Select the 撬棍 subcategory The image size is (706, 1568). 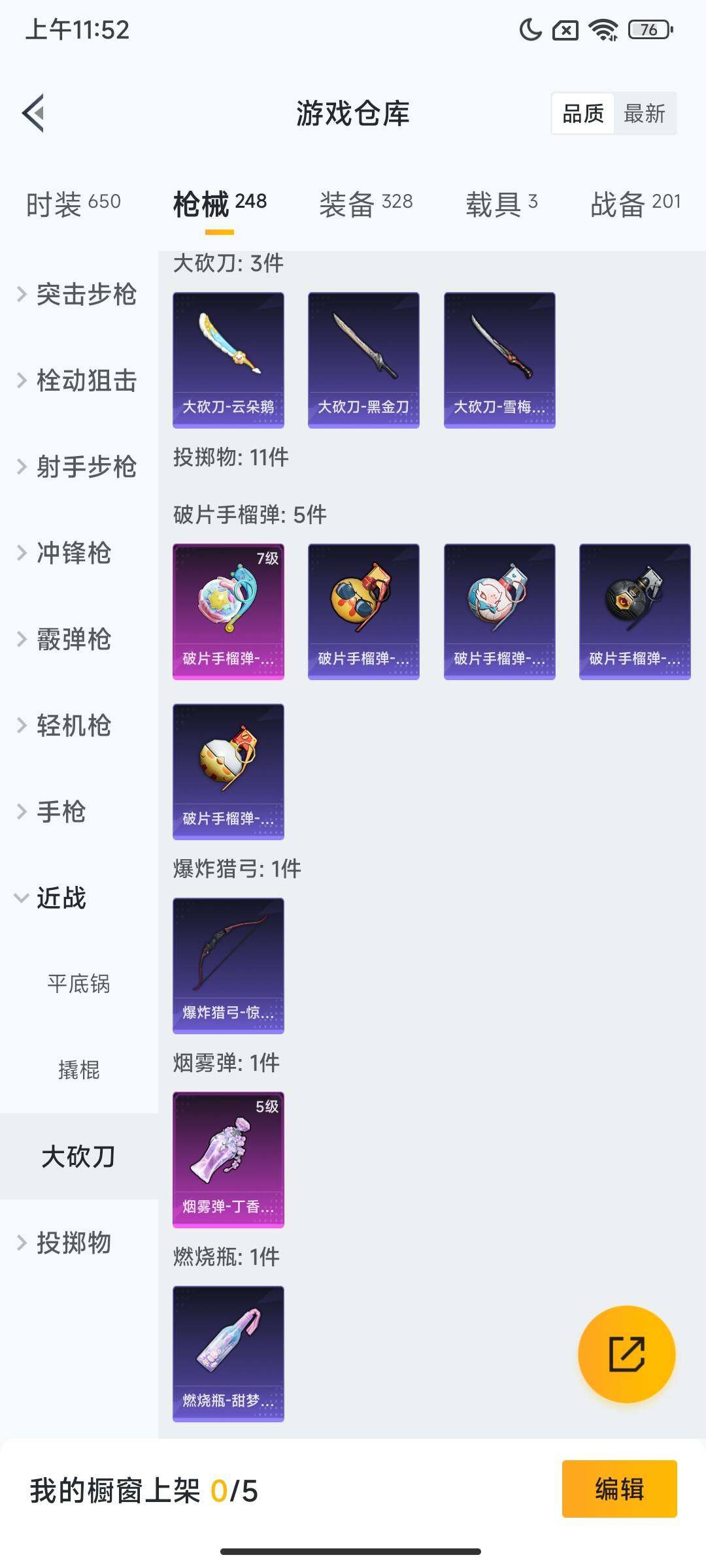[x=78, y=1070]
